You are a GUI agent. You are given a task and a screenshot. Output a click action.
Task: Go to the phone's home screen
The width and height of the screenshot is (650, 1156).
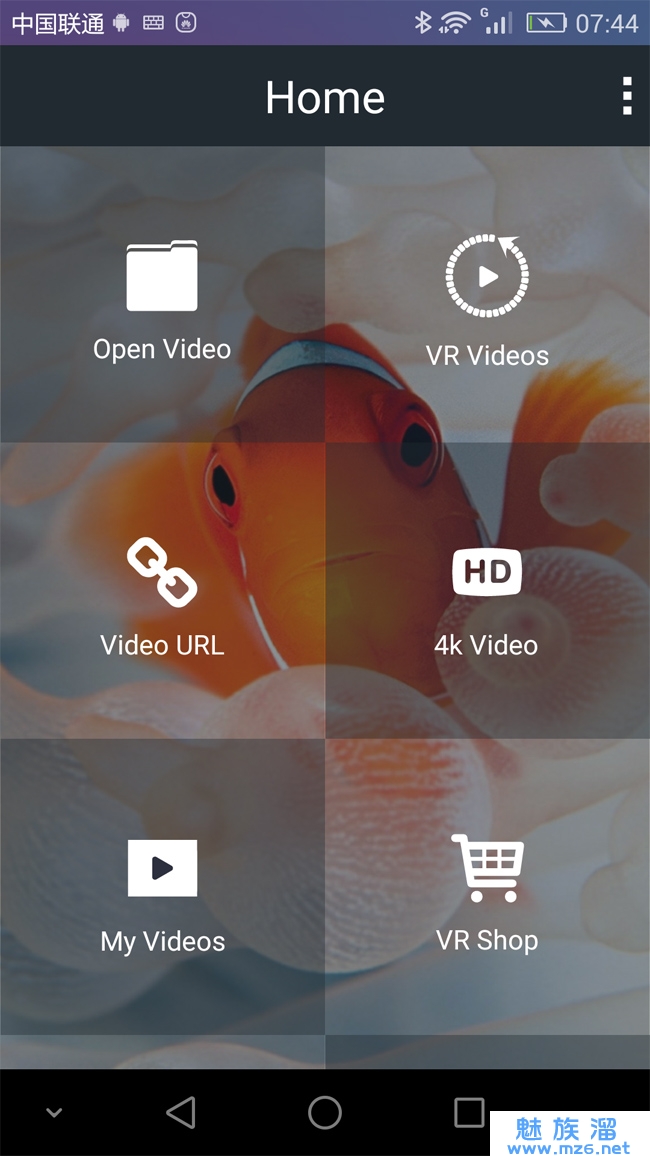(x=325, y=1112)
